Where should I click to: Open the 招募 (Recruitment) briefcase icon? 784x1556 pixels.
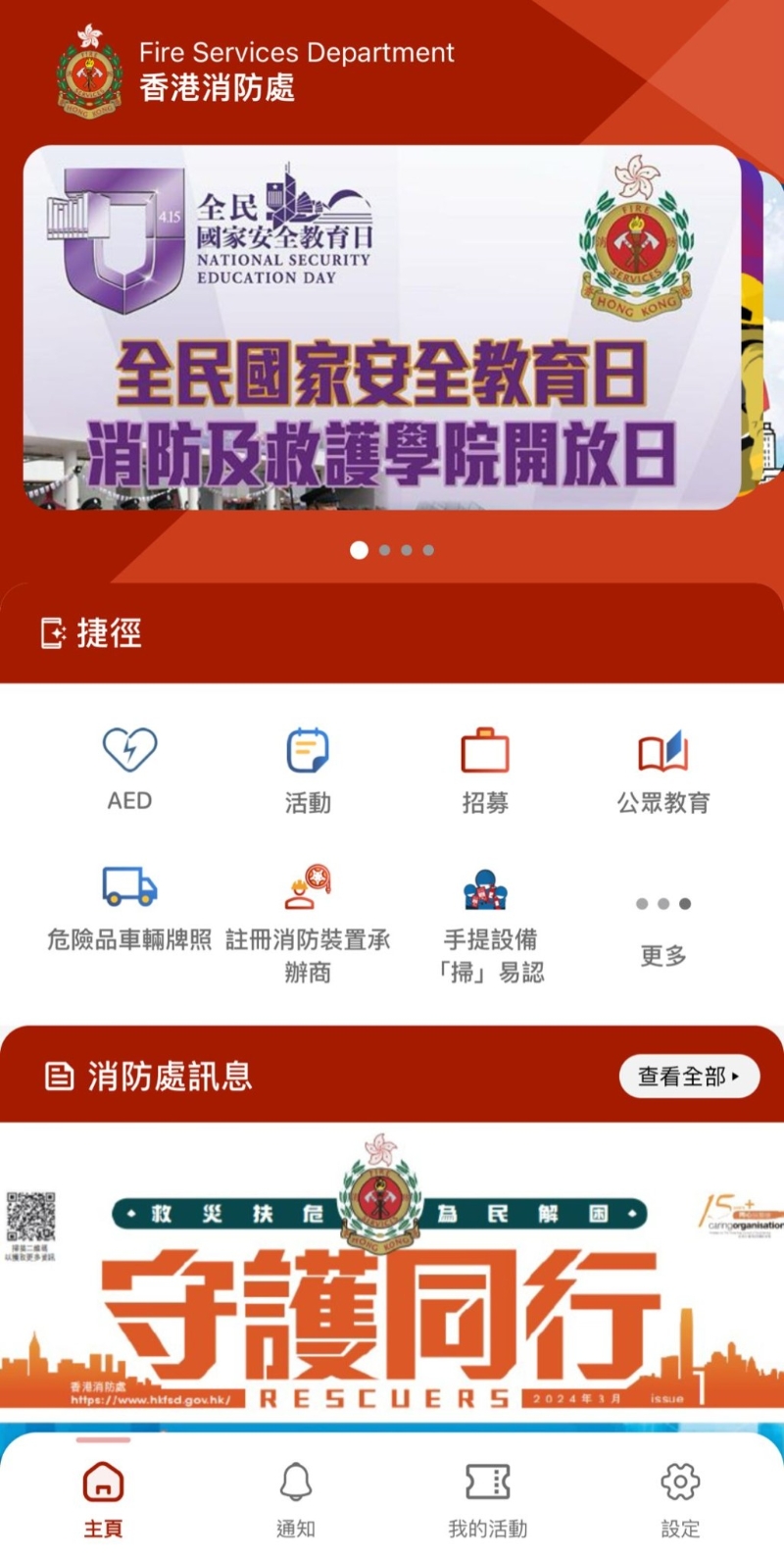point(485,752)
